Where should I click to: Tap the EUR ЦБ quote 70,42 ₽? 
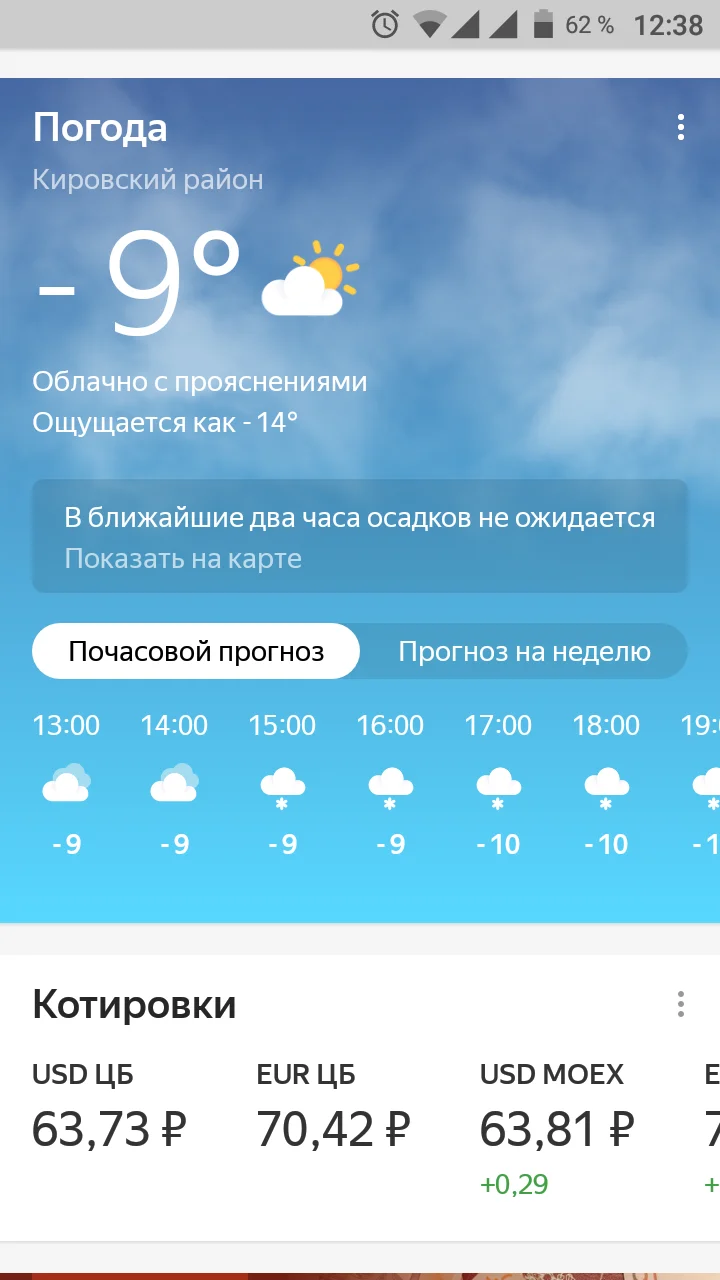pos(333,1128)
